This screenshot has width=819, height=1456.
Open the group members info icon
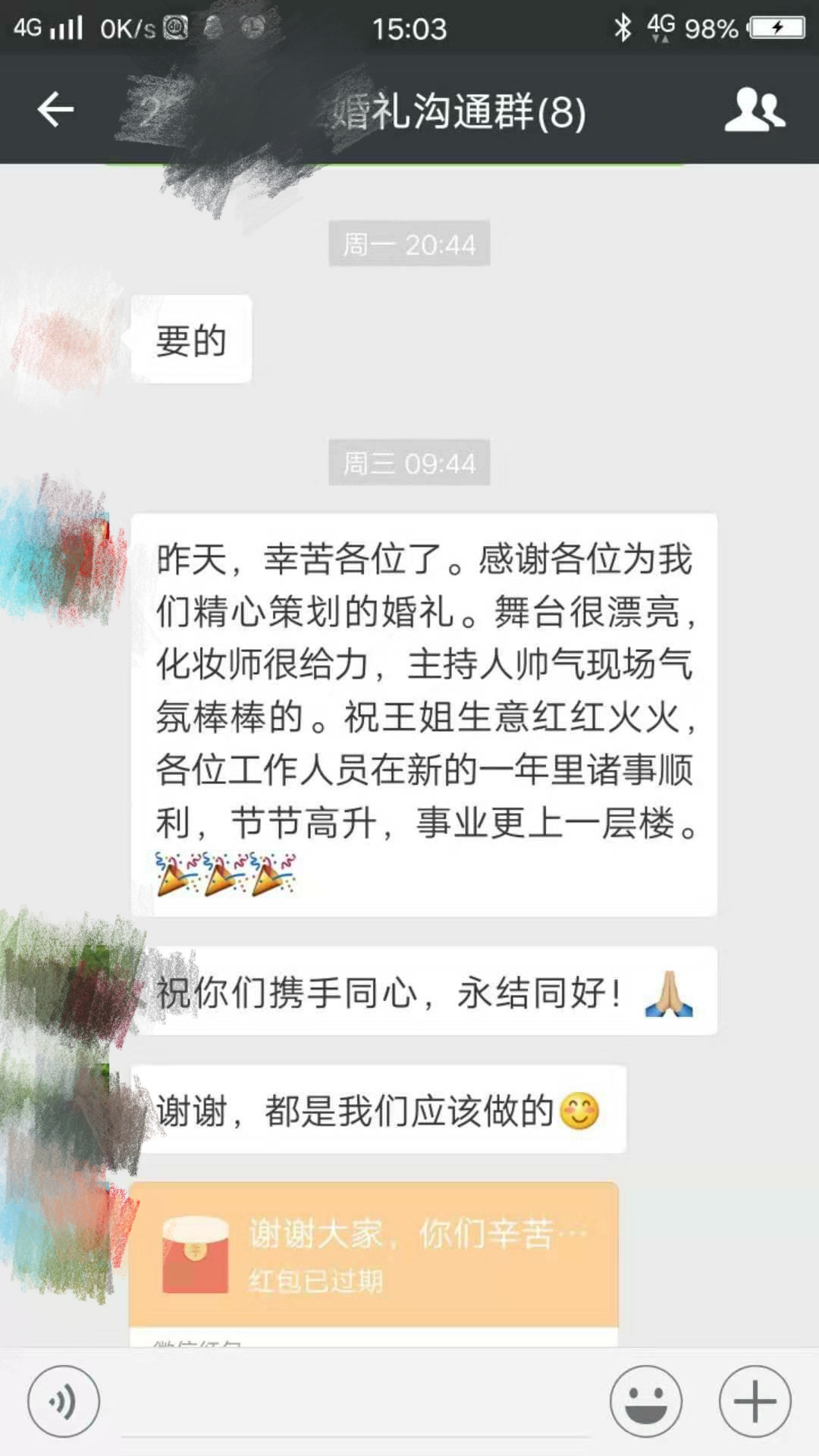[754, 111]
